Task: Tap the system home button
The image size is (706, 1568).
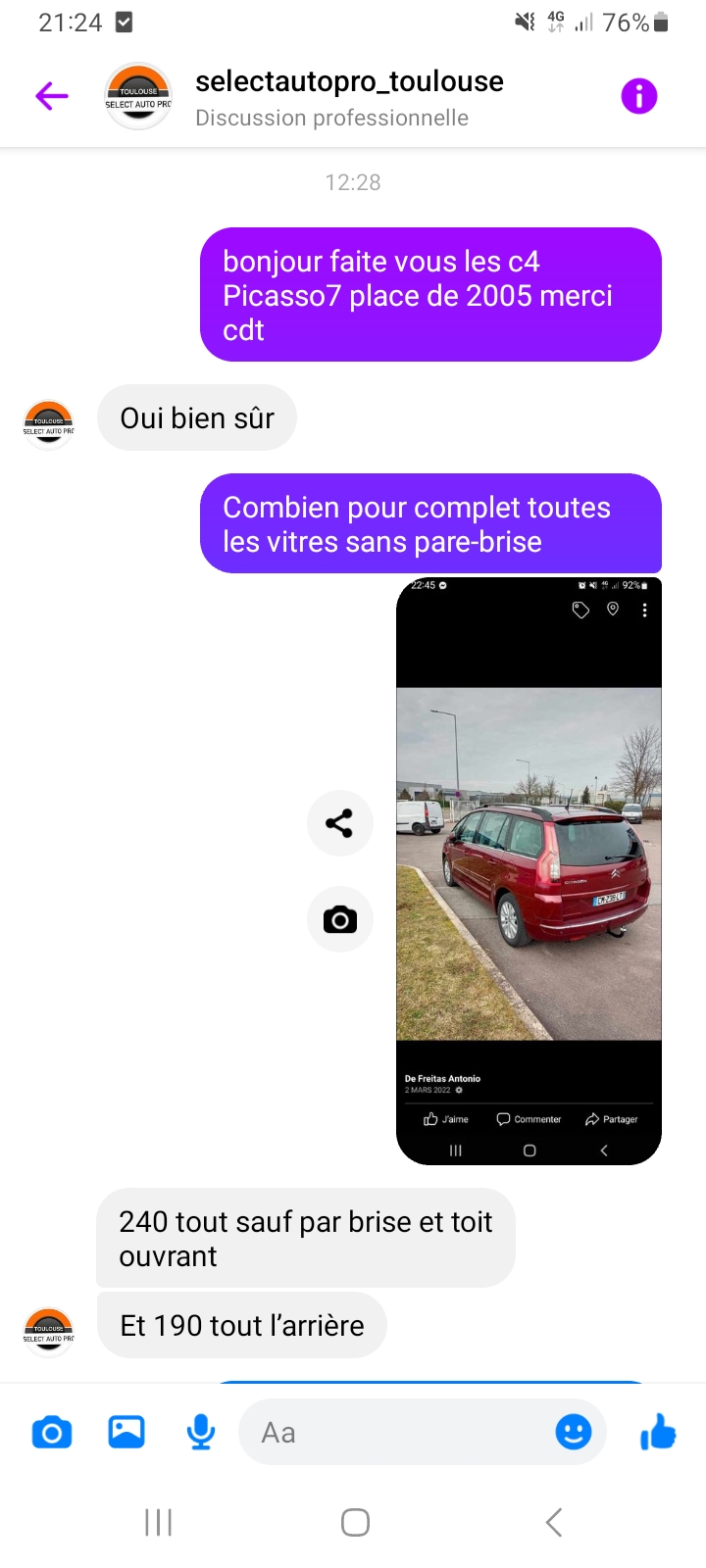Action: click(x=355, y=1522)
